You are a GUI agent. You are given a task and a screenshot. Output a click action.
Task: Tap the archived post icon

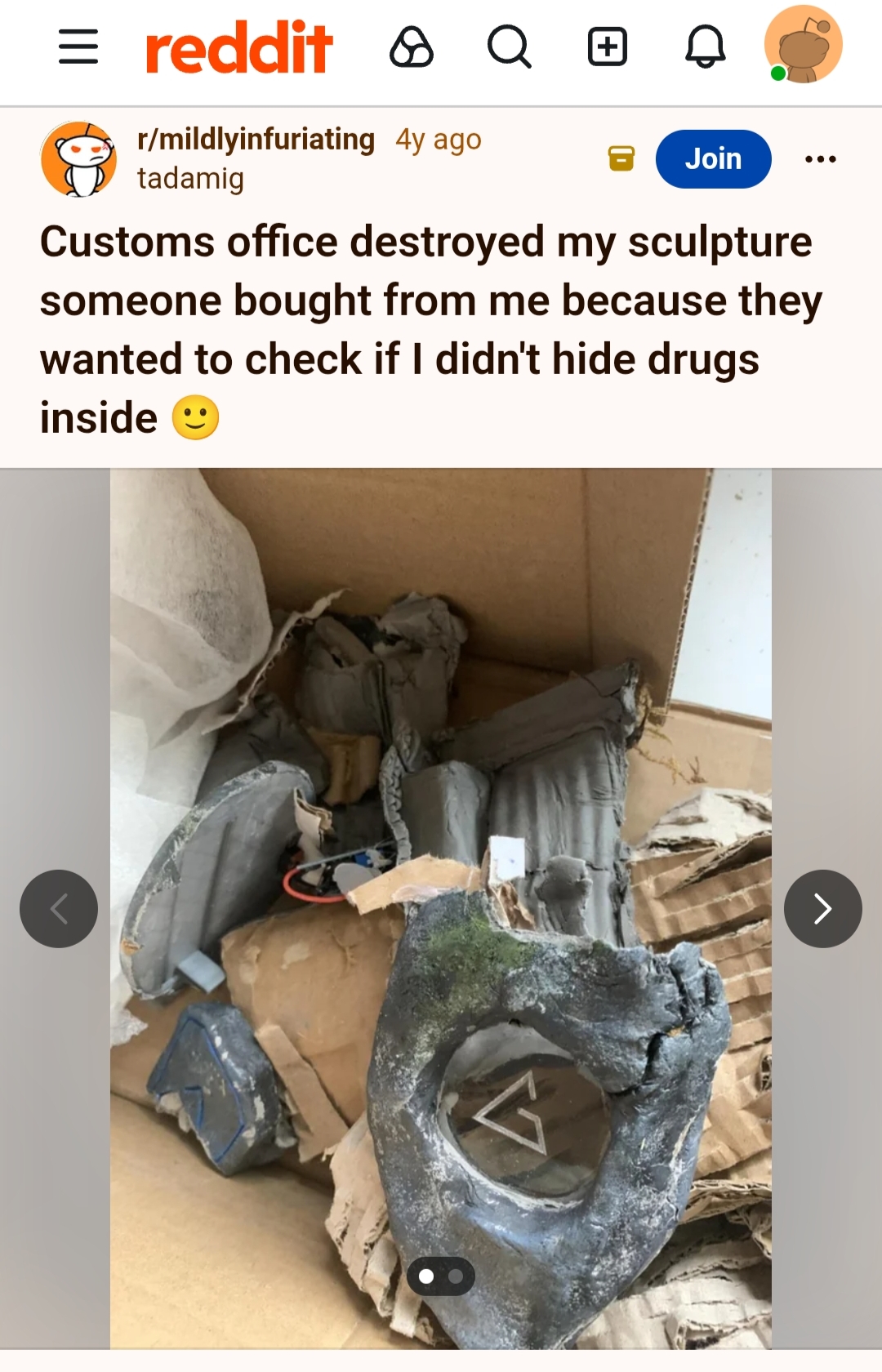(x=621, y=158)
